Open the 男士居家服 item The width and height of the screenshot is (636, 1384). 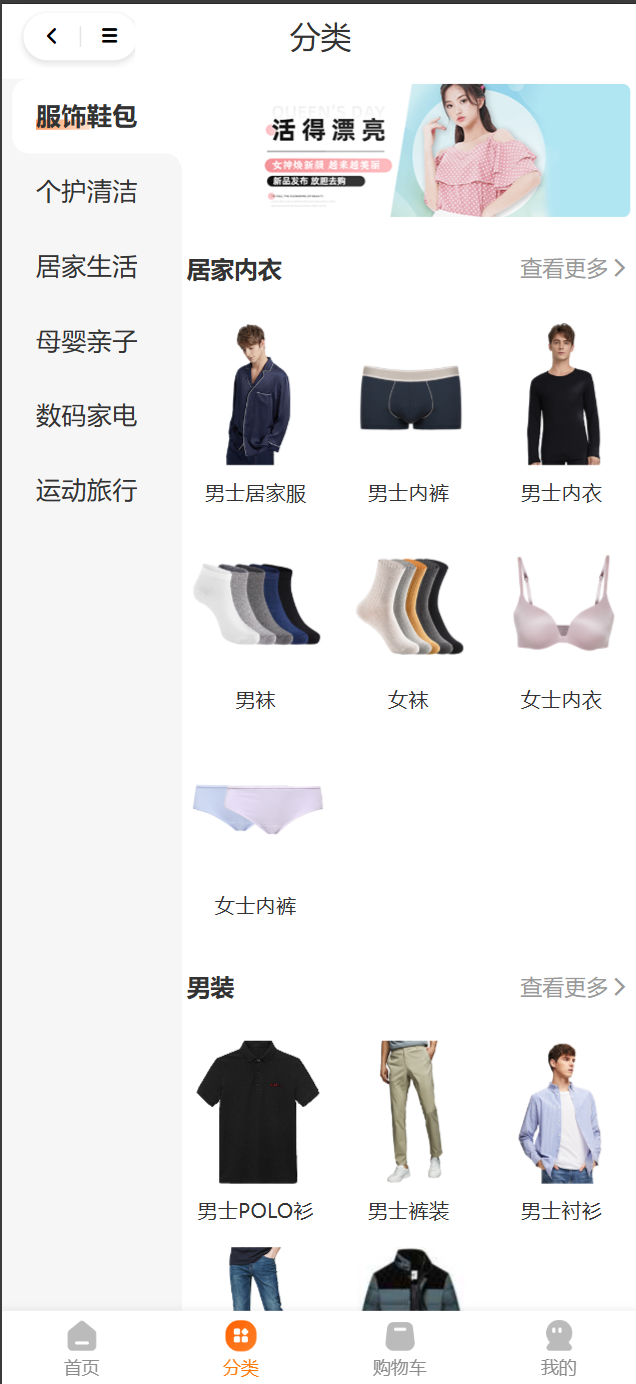(256, 414)
